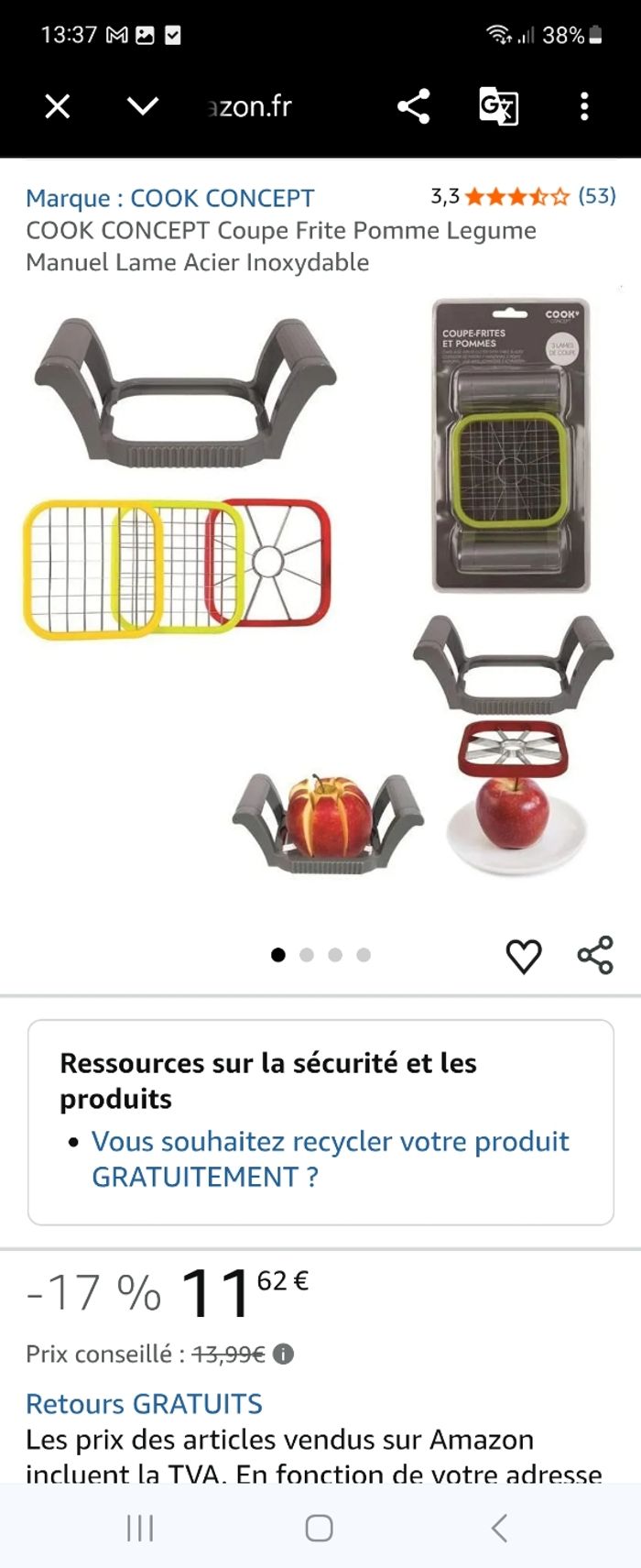Add product to wishlist with the heart
641x1568 pixels.
point(524,956)
